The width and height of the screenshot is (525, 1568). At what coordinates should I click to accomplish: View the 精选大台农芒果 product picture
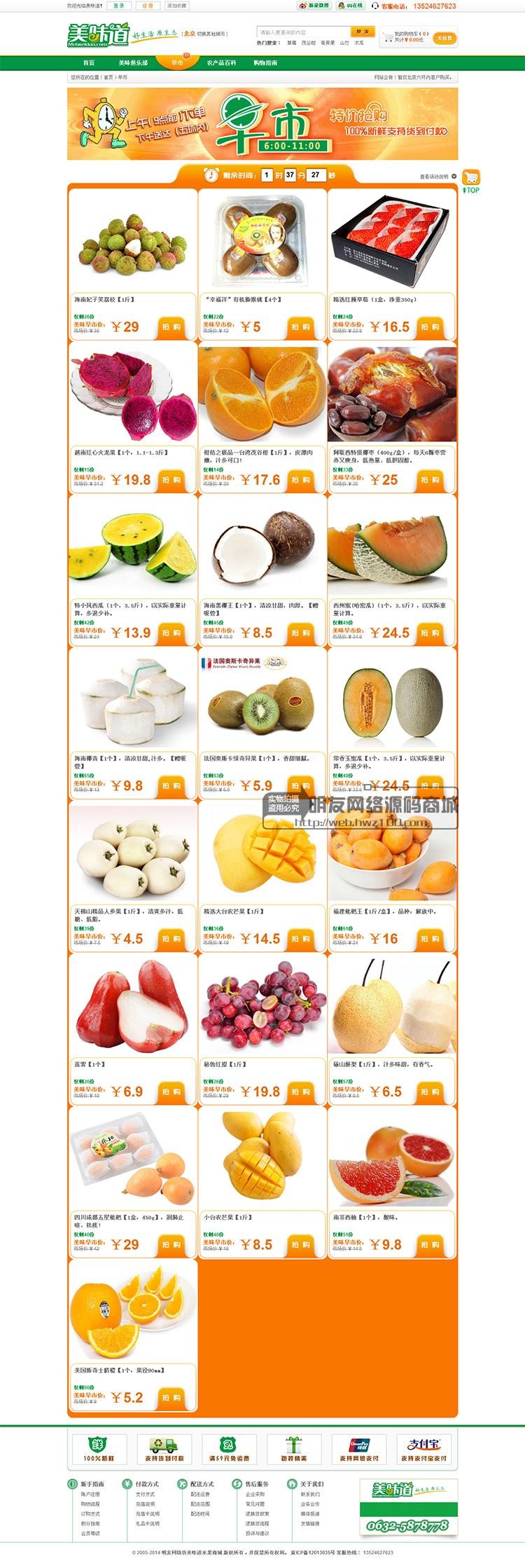click(262, 853)
